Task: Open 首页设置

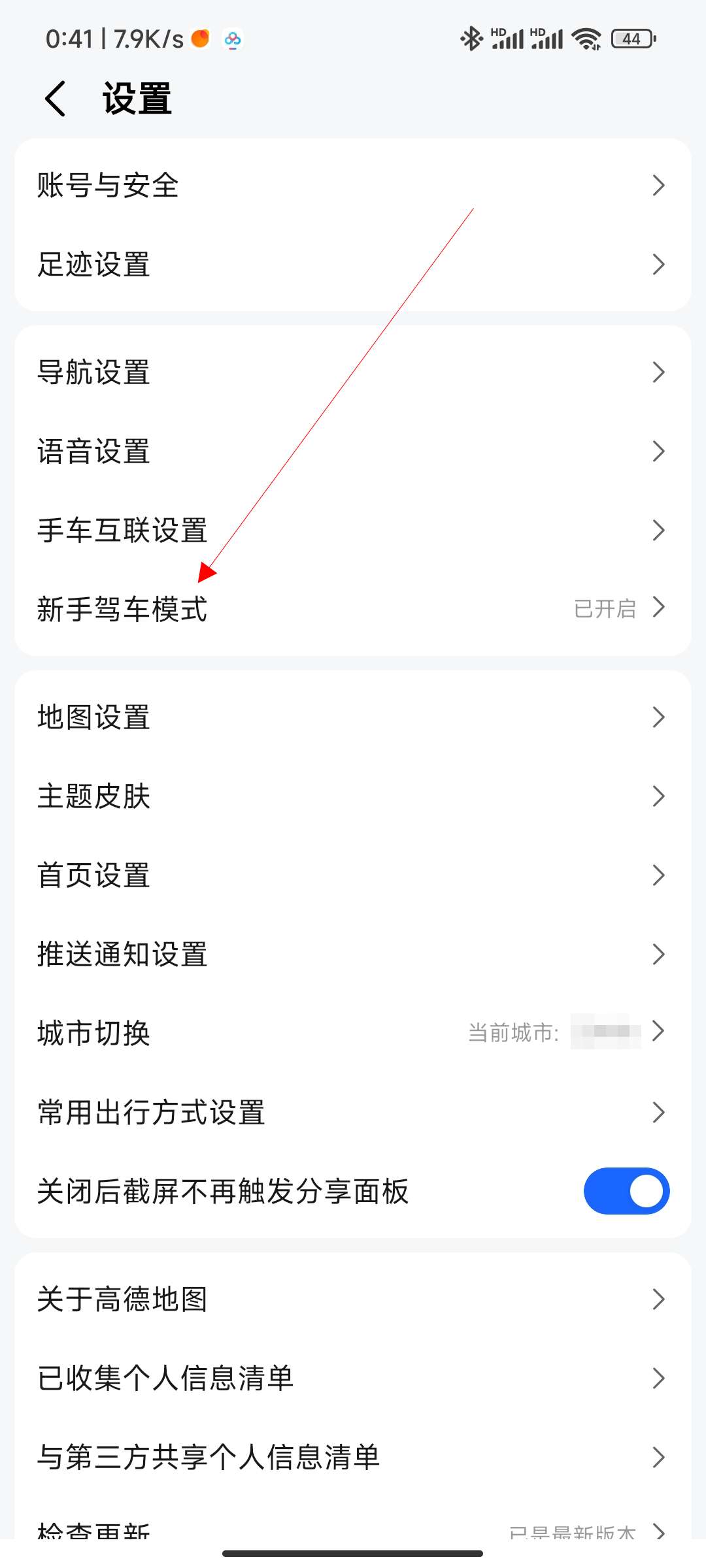Action: (353, 875)
